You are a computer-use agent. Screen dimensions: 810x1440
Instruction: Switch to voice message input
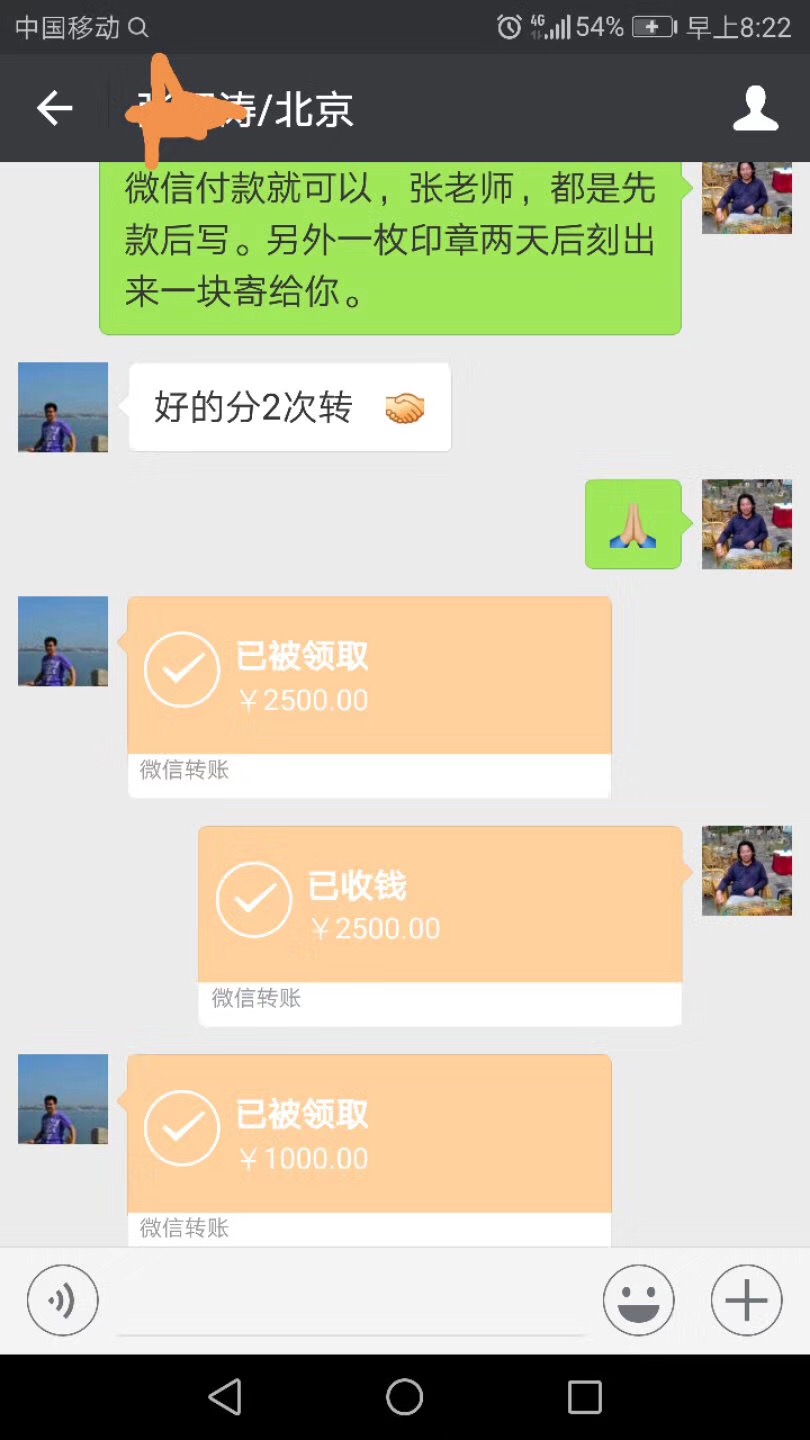[x=63, y=1300]
